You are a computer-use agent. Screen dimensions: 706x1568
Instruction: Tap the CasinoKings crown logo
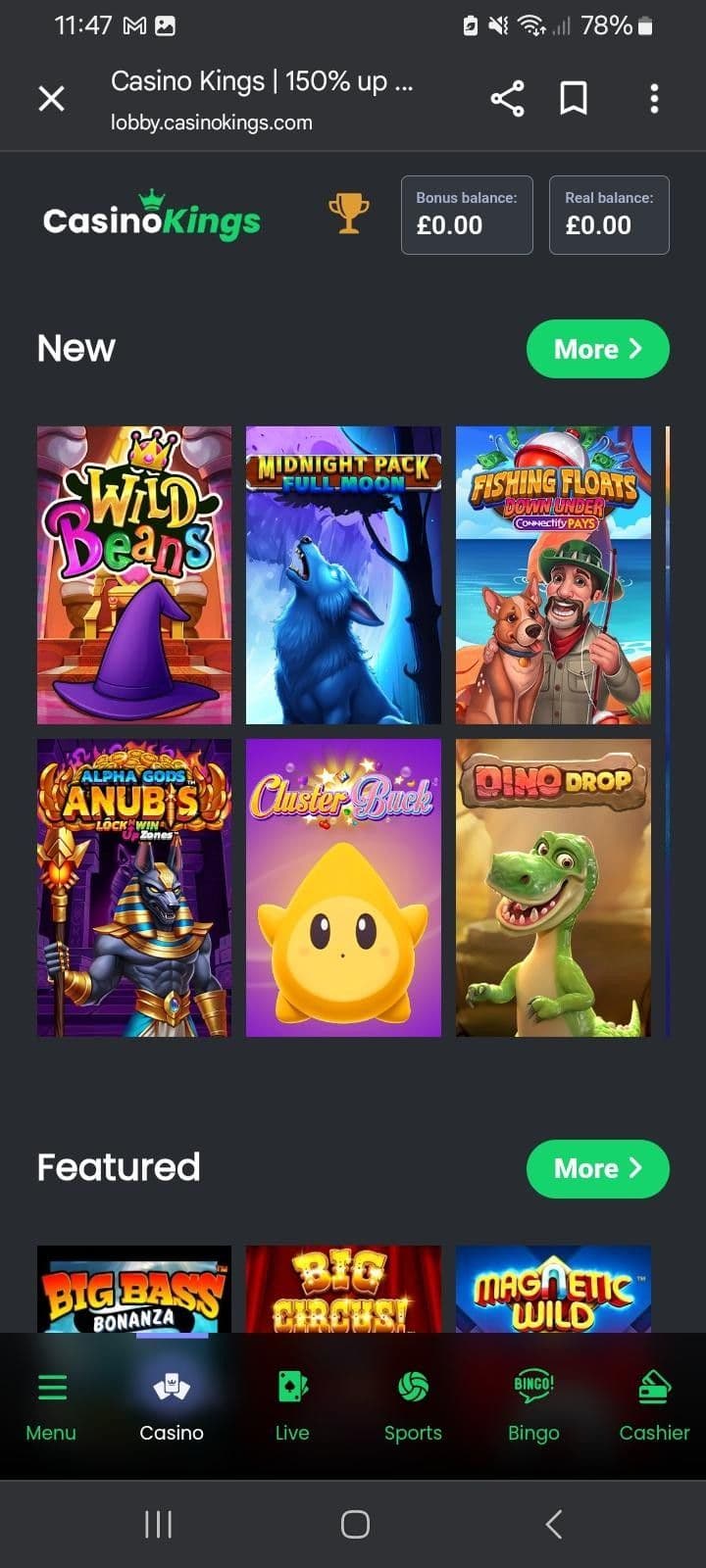pyautogui.click(x=152, y=216)
